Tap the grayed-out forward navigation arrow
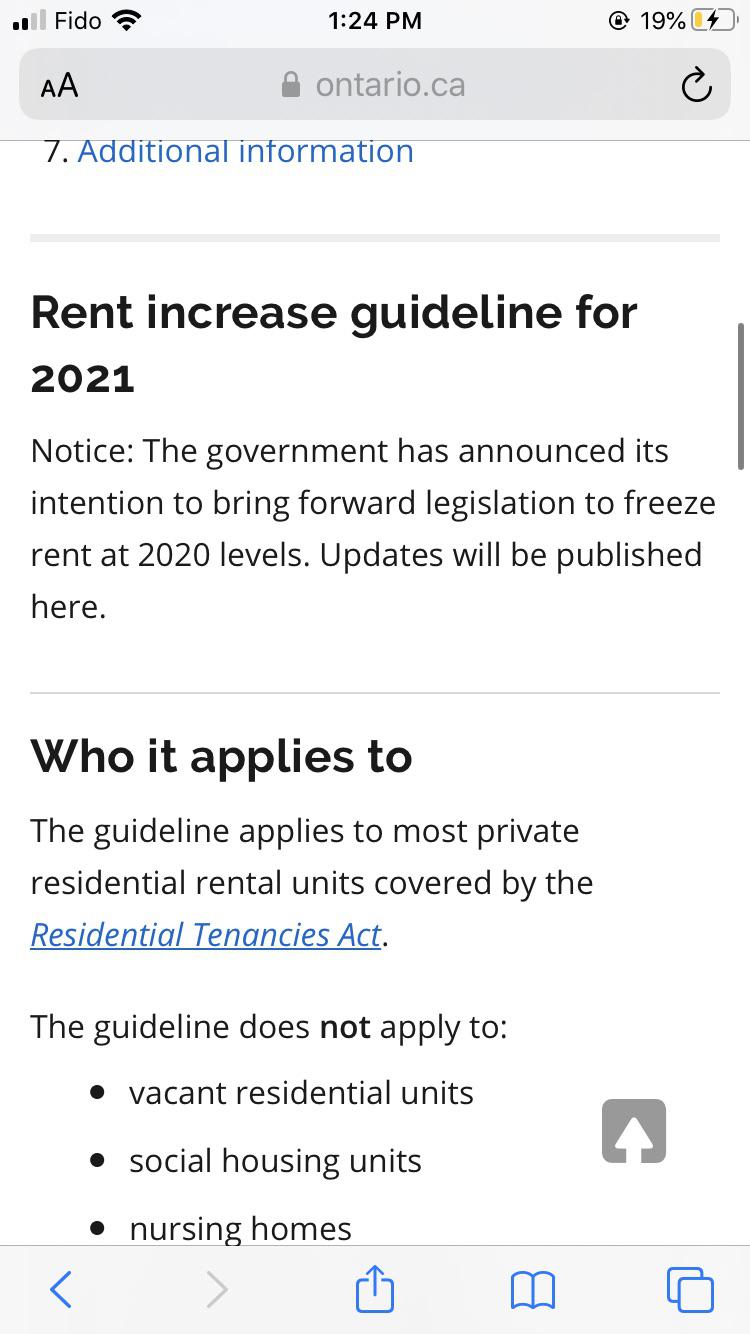This screenshot has height=1334, width=750. [x=217, y=1289]
